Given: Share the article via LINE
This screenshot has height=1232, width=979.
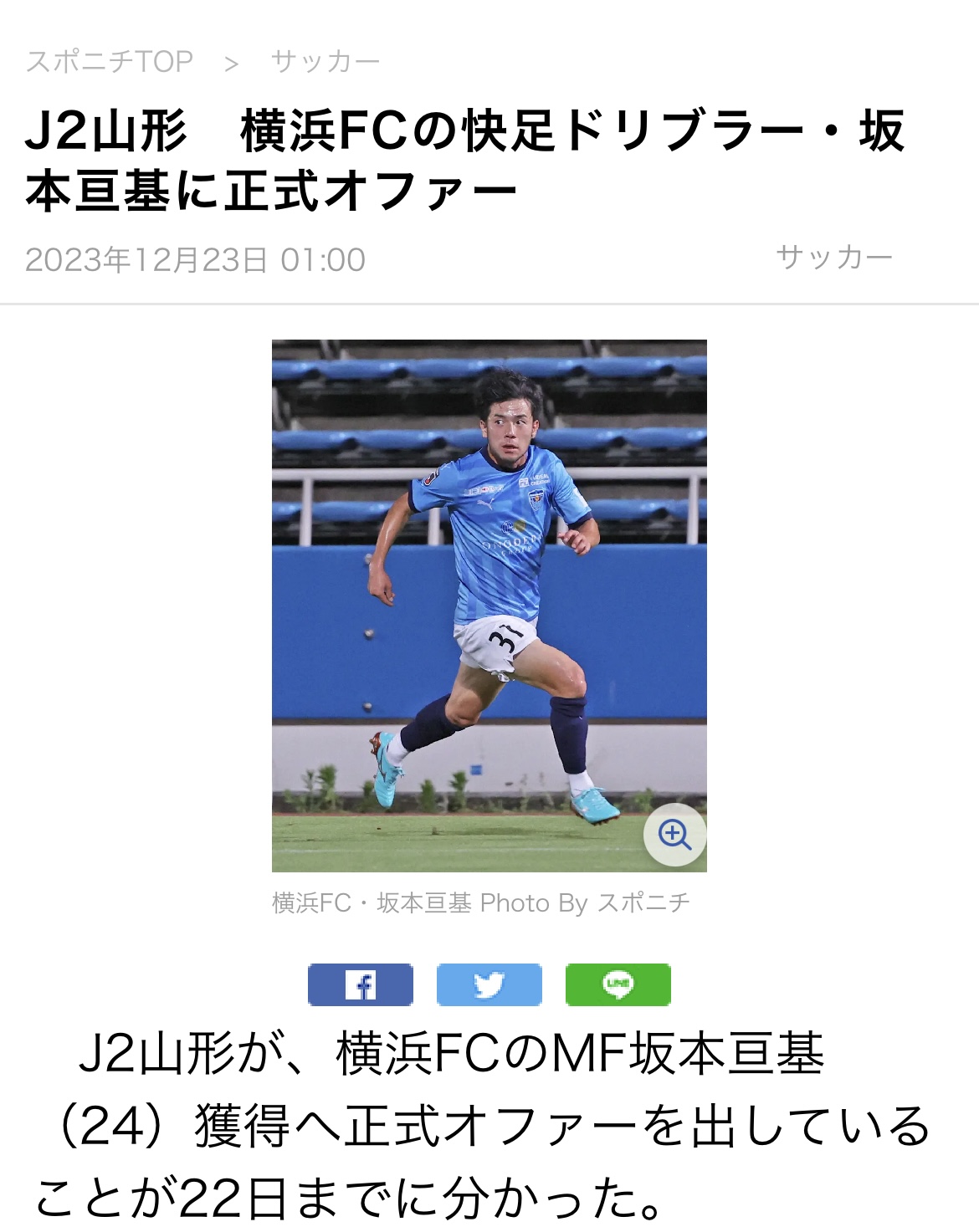Looking at the screenshot, I should 618,984.
